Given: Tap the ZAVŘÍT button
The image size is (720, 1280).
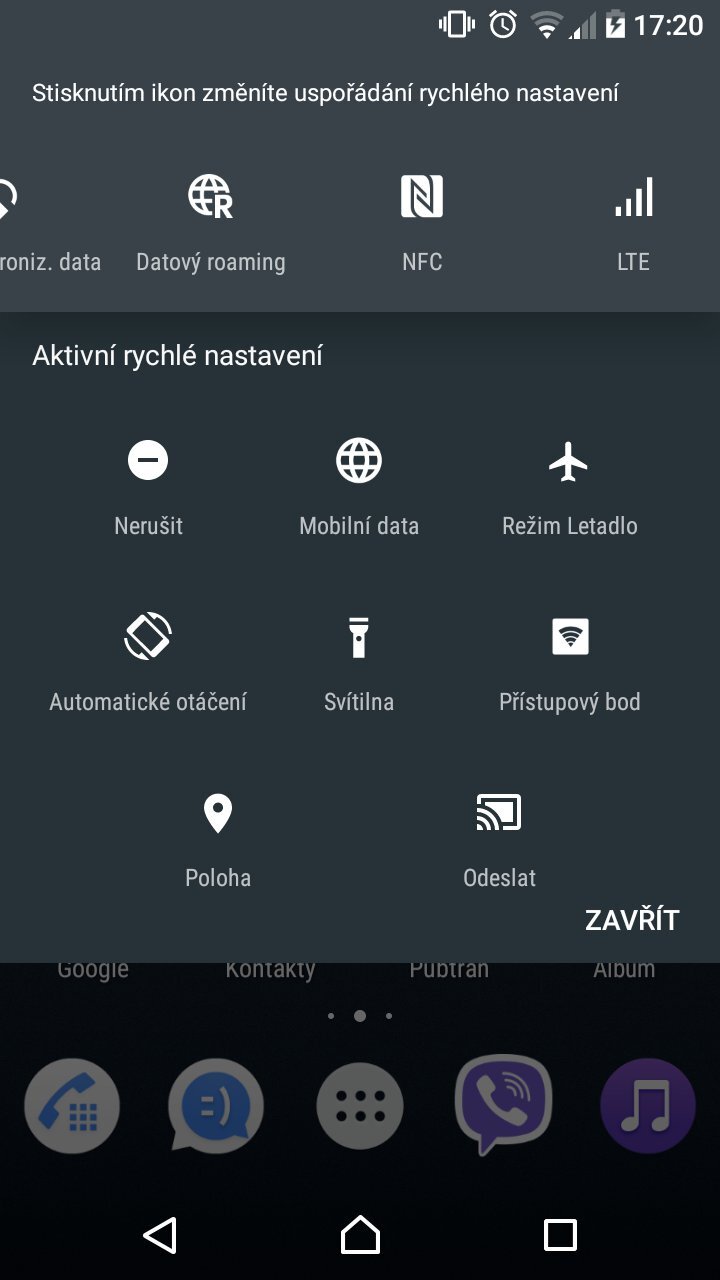Looking at the screenshot, I should click(x=631, y=919).
